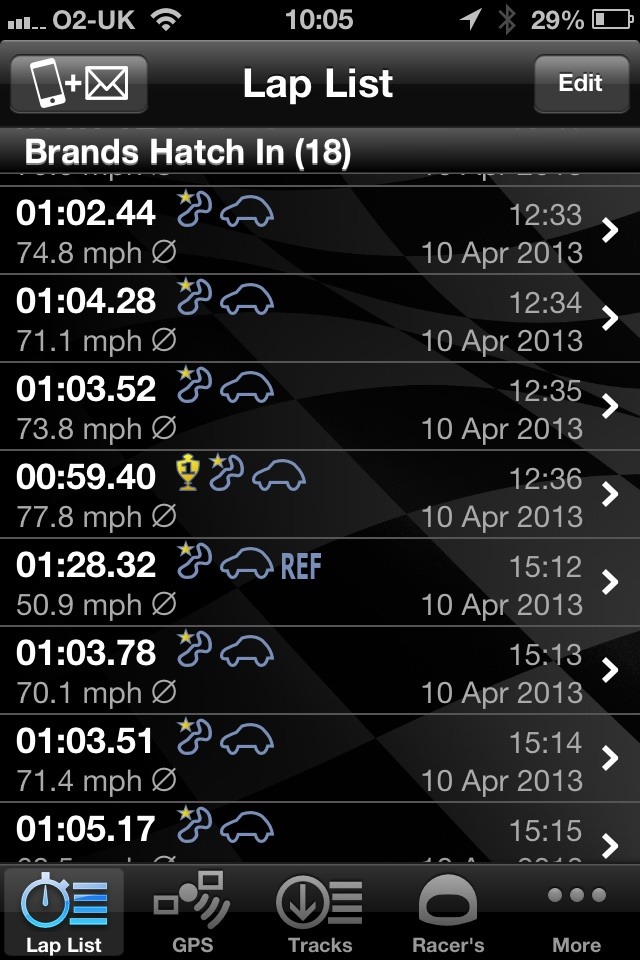The height and width of the screenshot is (960, 640).
Task: Go to the Tracks tab
Action: pyautogui.click(x=320, y=912)
